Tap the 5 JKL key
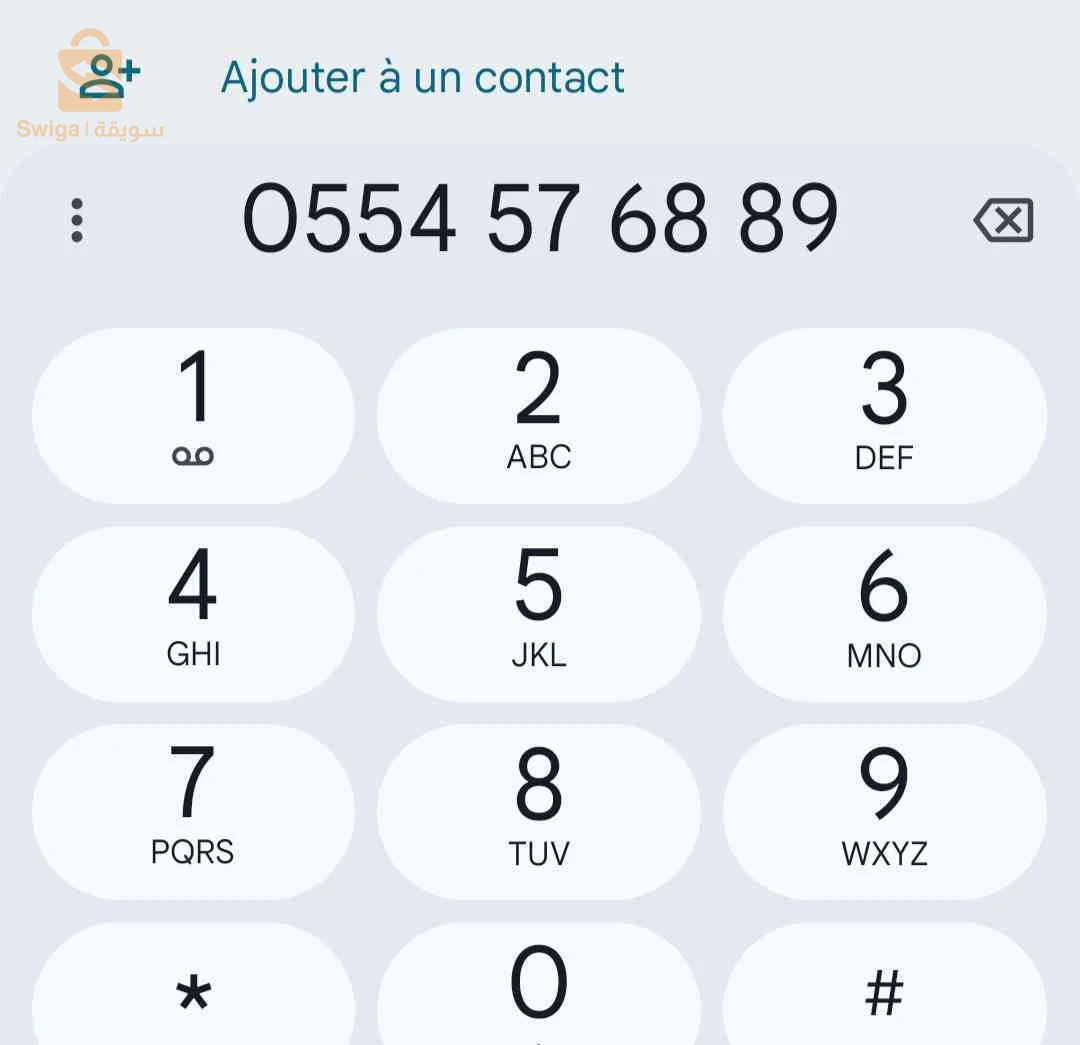 point(539,612)
